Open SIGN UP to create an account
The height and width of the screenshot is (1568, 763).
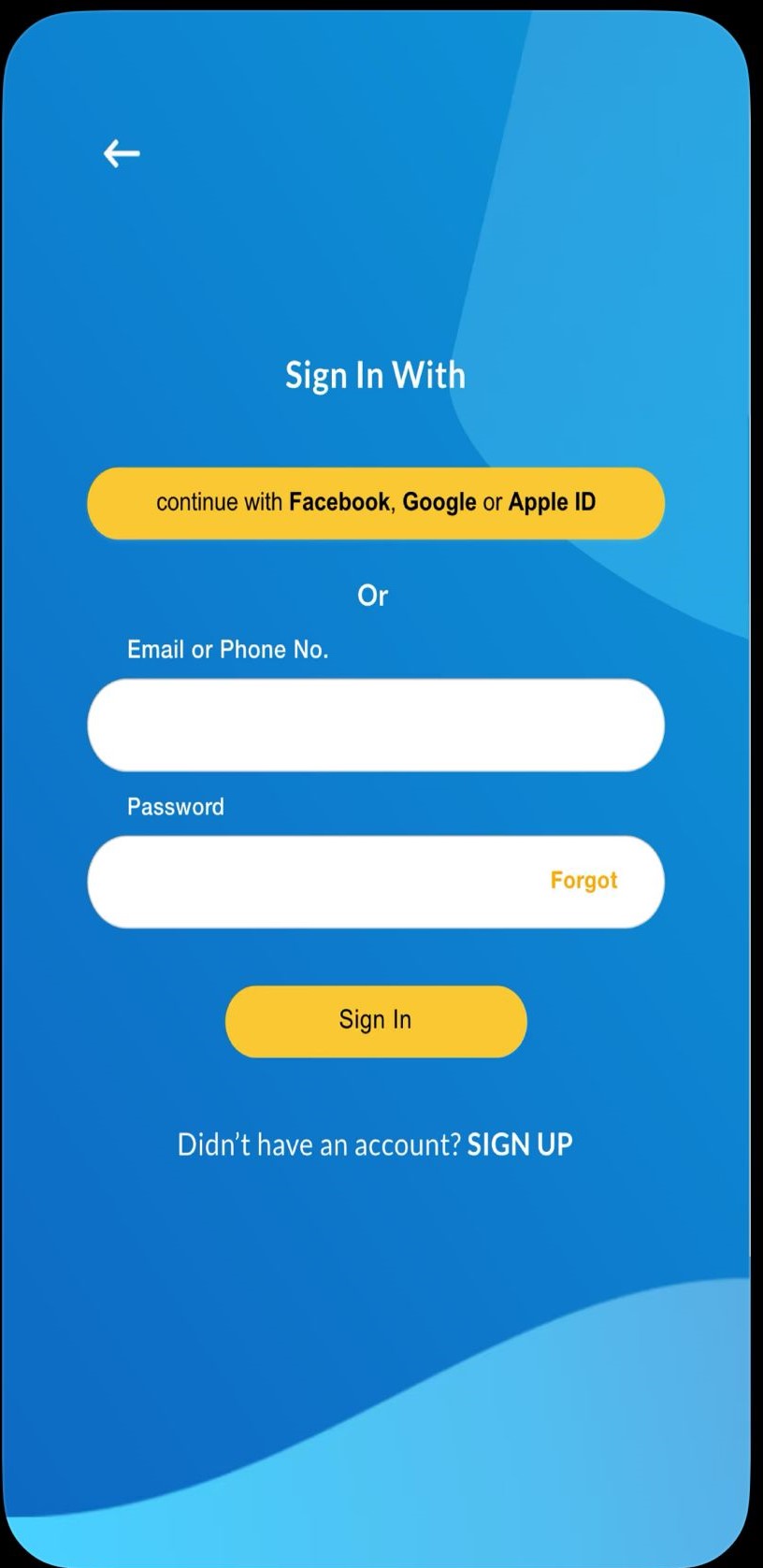point(520,1144)
